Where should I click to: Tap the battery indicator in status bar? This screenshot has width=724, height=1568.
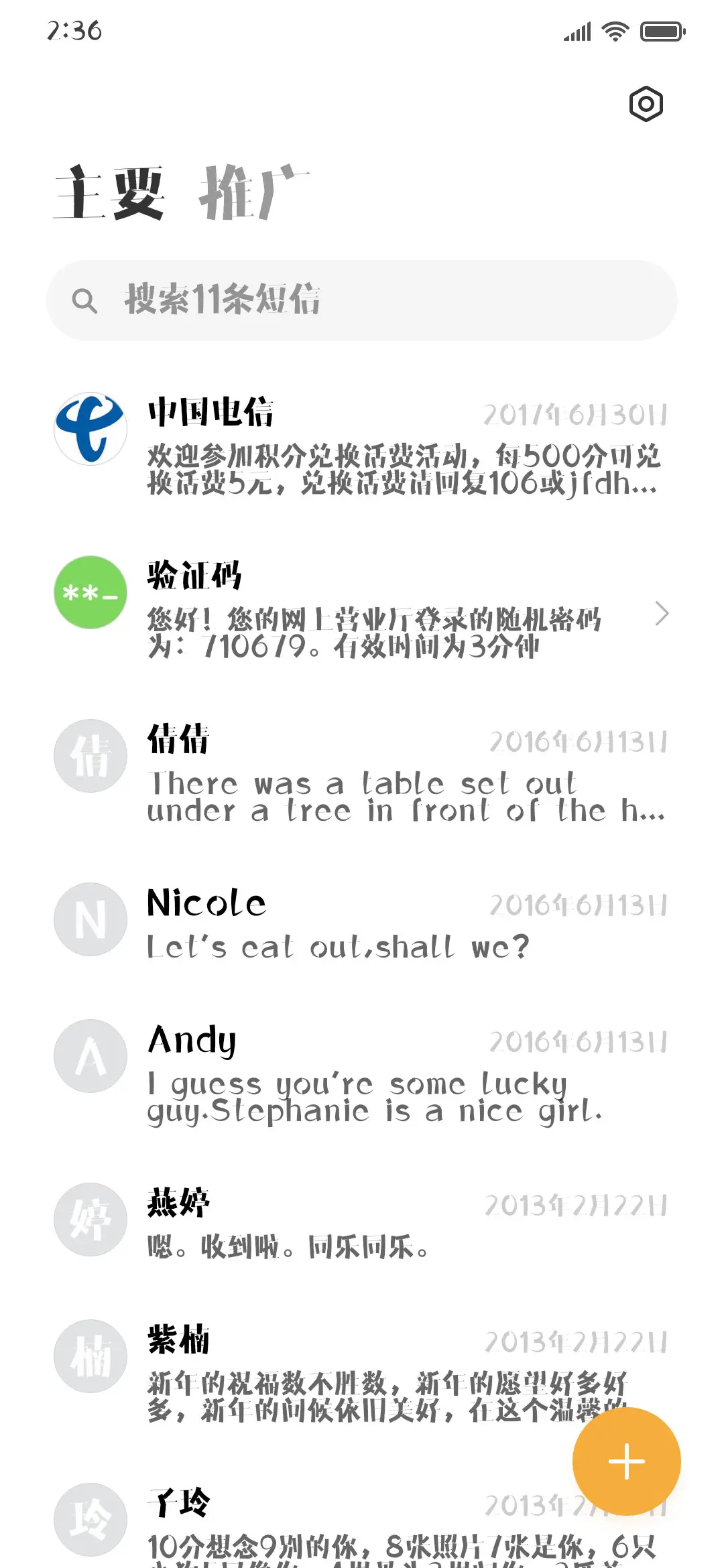(x=660, y=30)
